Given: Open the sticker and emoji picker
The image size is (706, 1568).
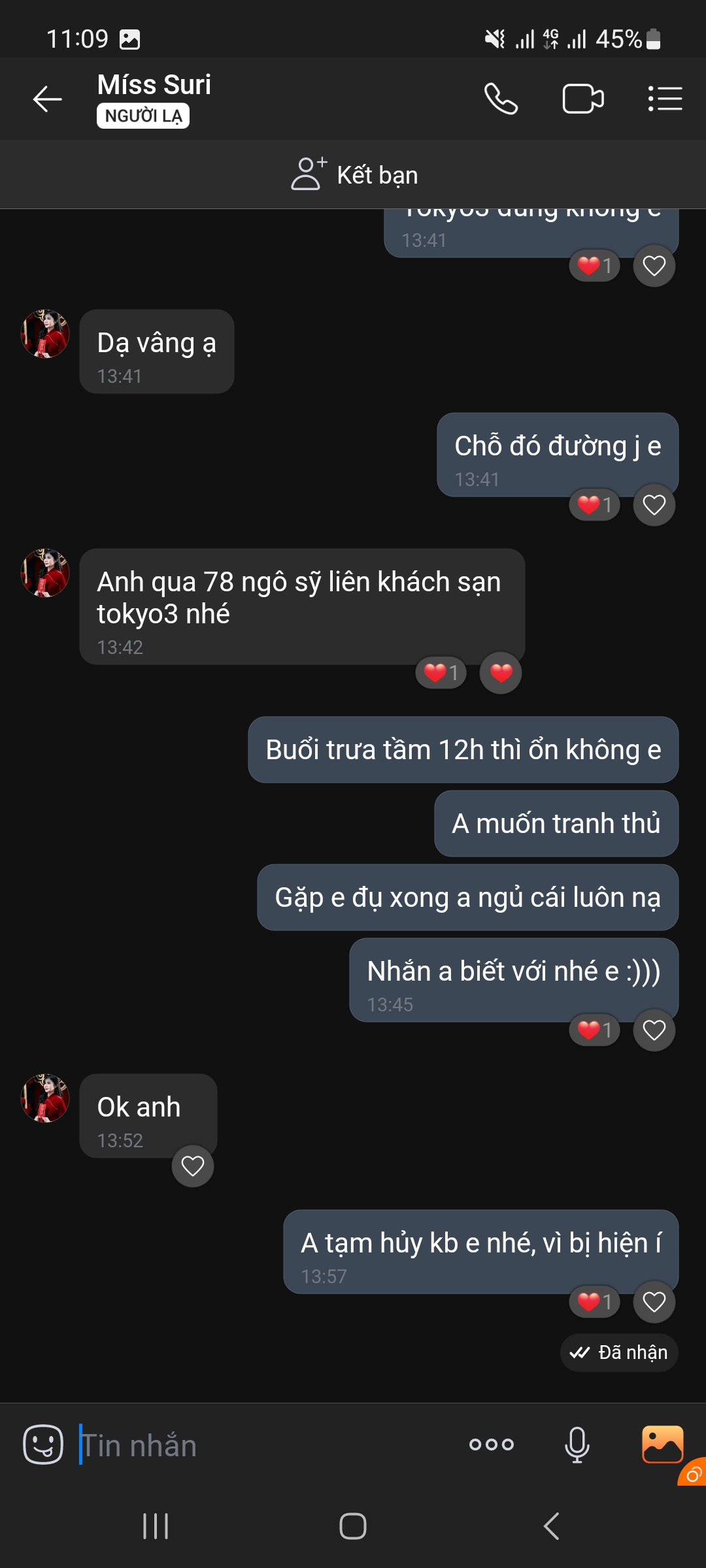Looking at the screenshot, I should (x=43, y=1445).
